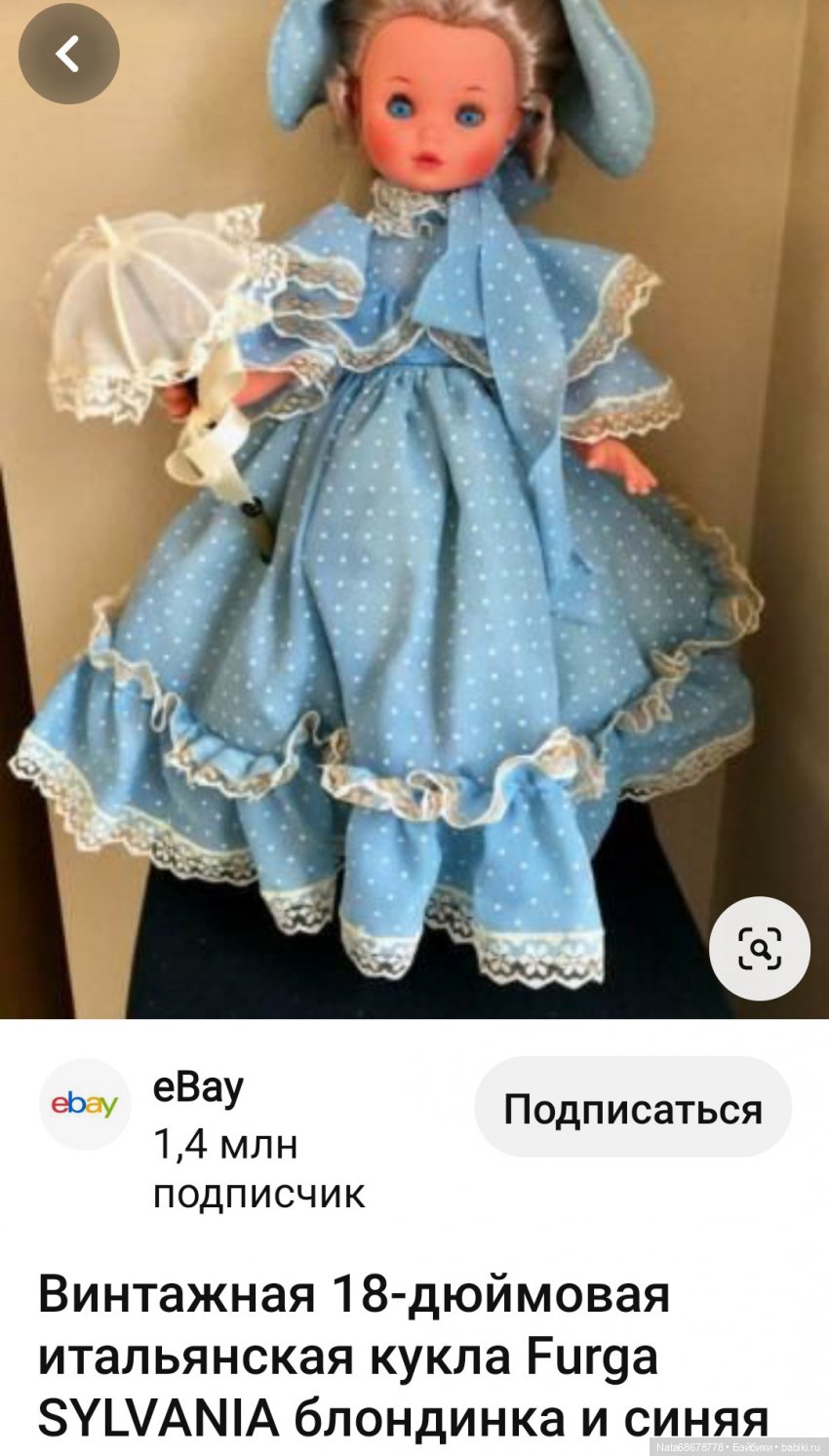The image size is (829, 1456).
Task: Tap the Подписаться button
Action: coord(632,1109)
